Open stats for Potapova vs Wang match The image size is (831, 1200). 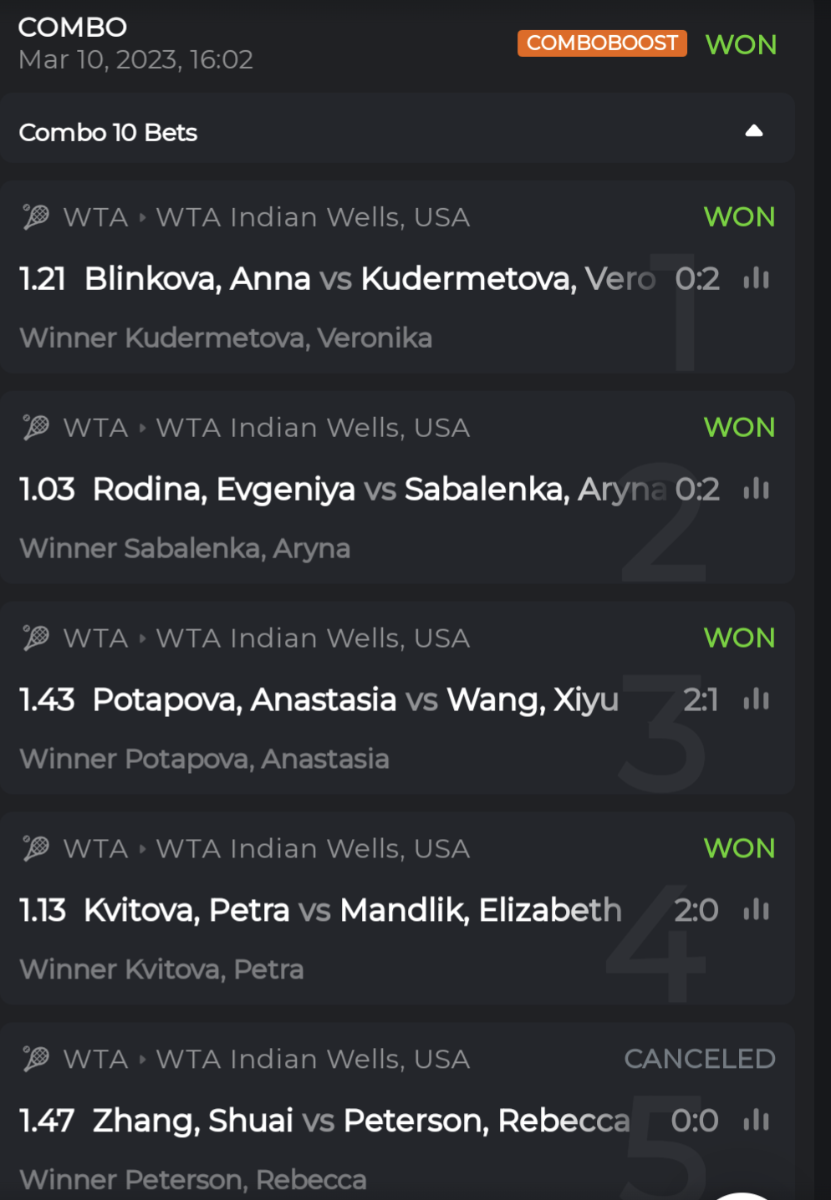pos(756,700)
